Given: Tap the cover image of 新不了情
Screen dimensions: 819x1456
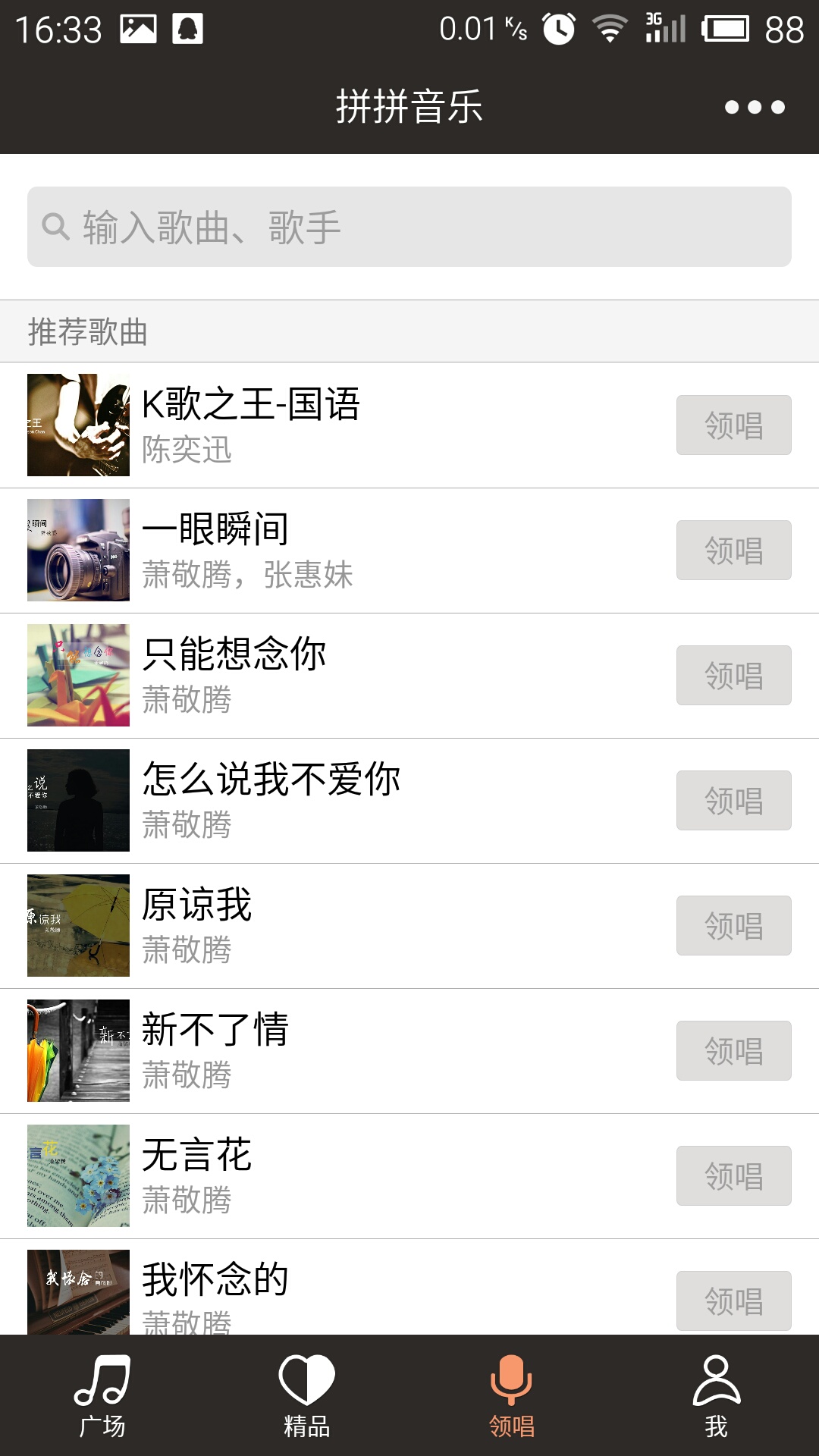Looking at the screenshot, I should 78,1051.
